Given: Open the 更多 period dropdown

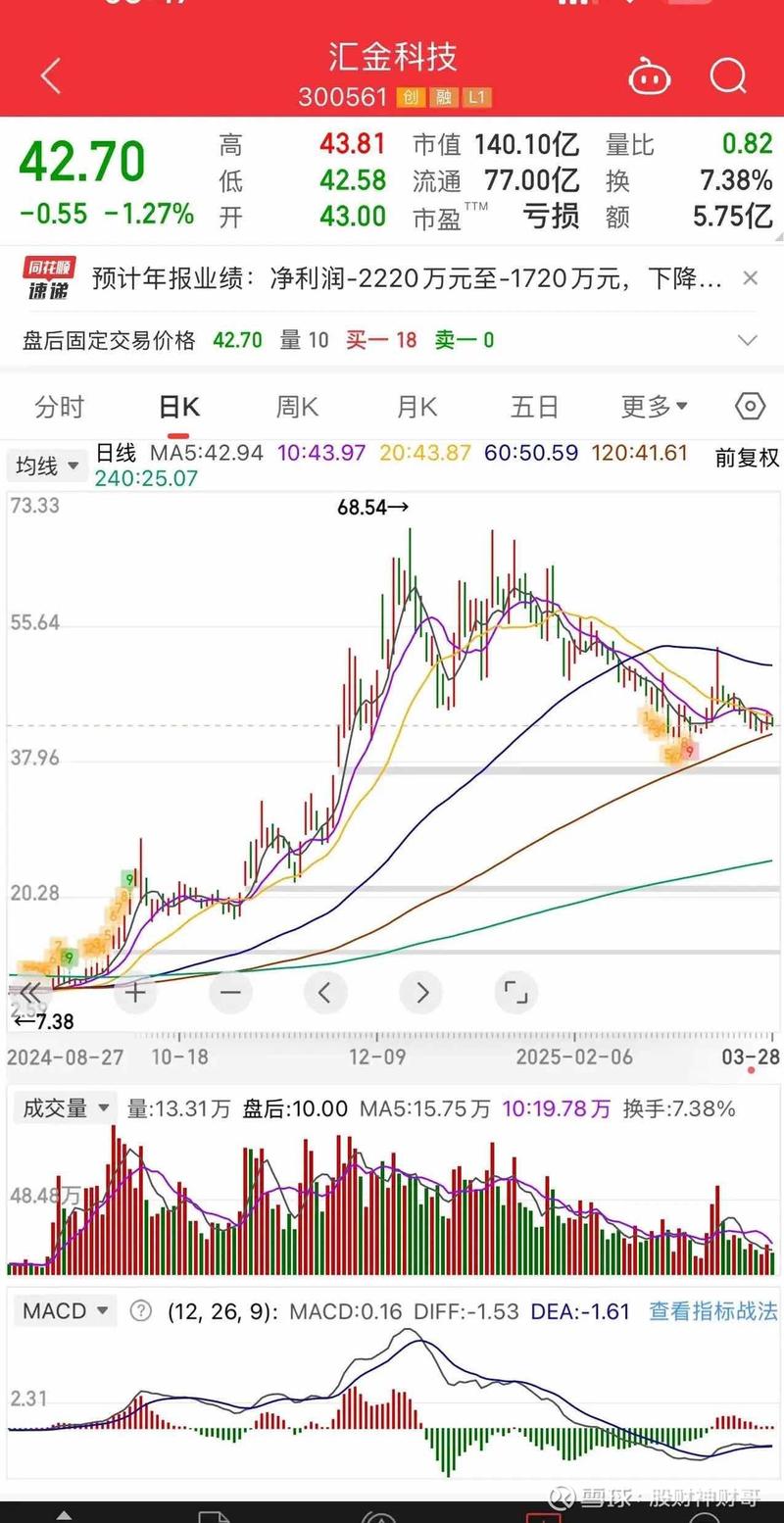Looking at the screenshot, I should 655,407.
